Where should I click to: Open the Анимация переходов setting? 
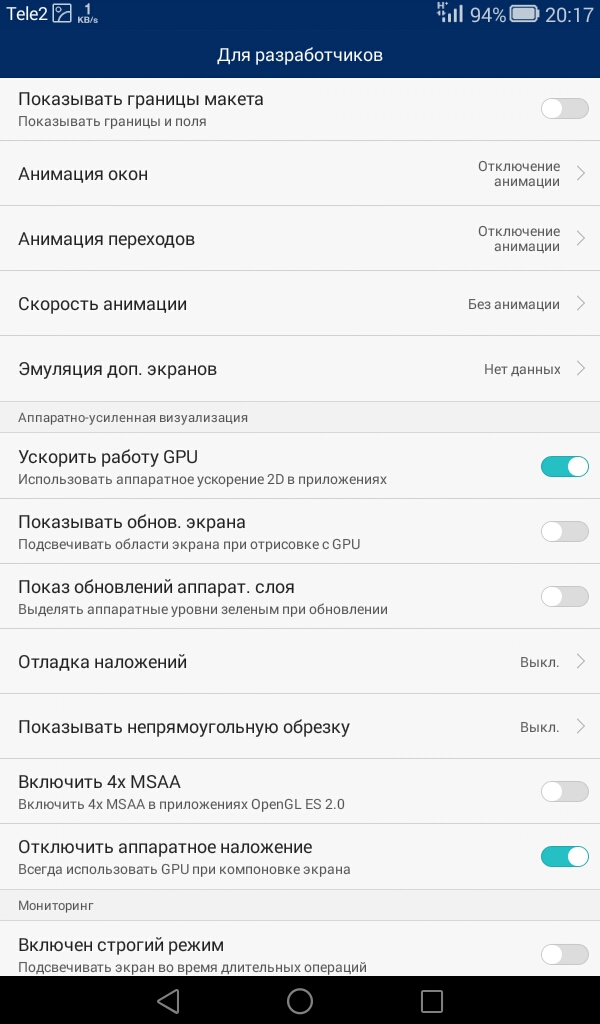point(300,239)
